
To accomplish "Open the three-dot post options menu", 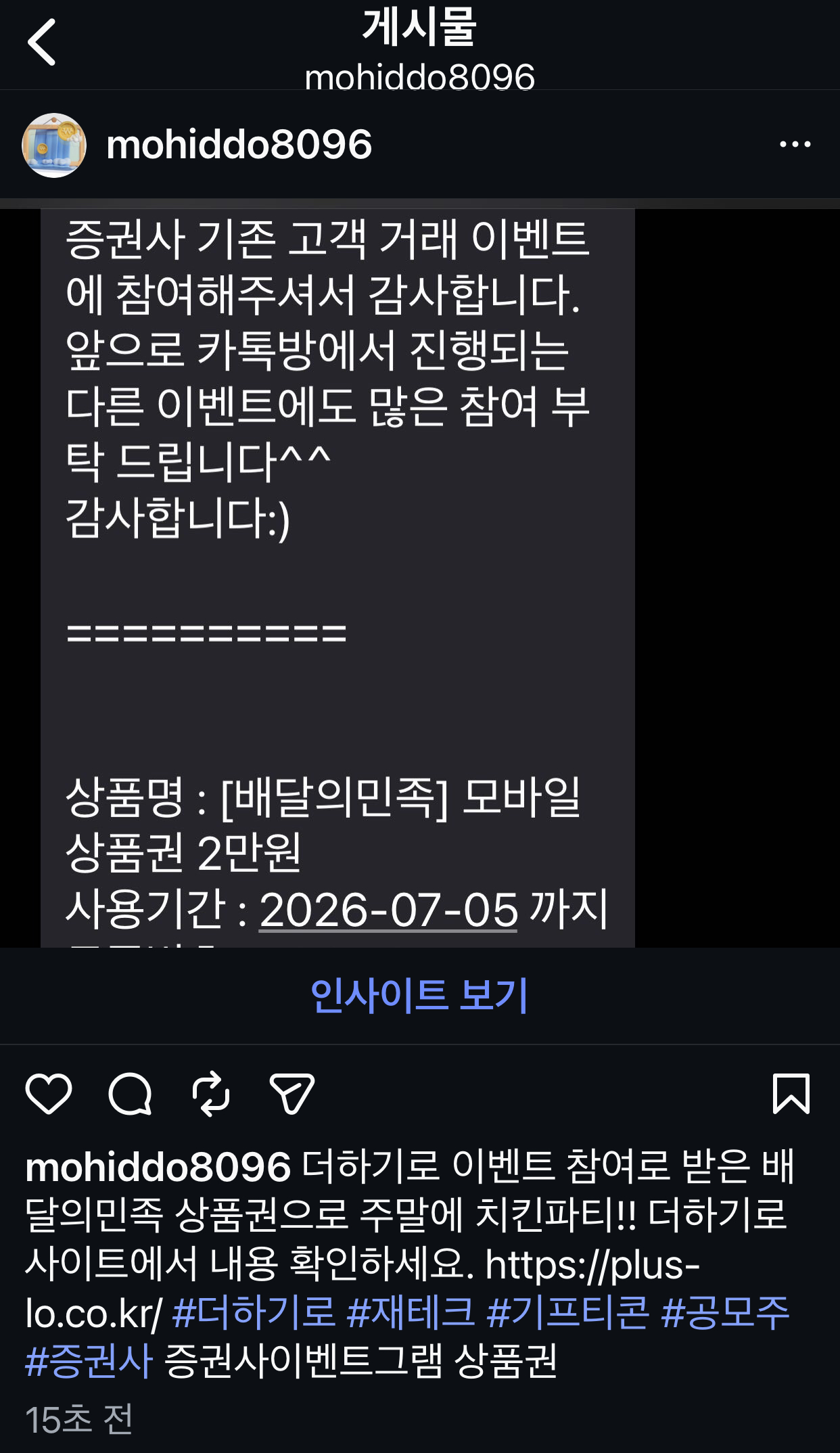I will [x=795, y=144].
